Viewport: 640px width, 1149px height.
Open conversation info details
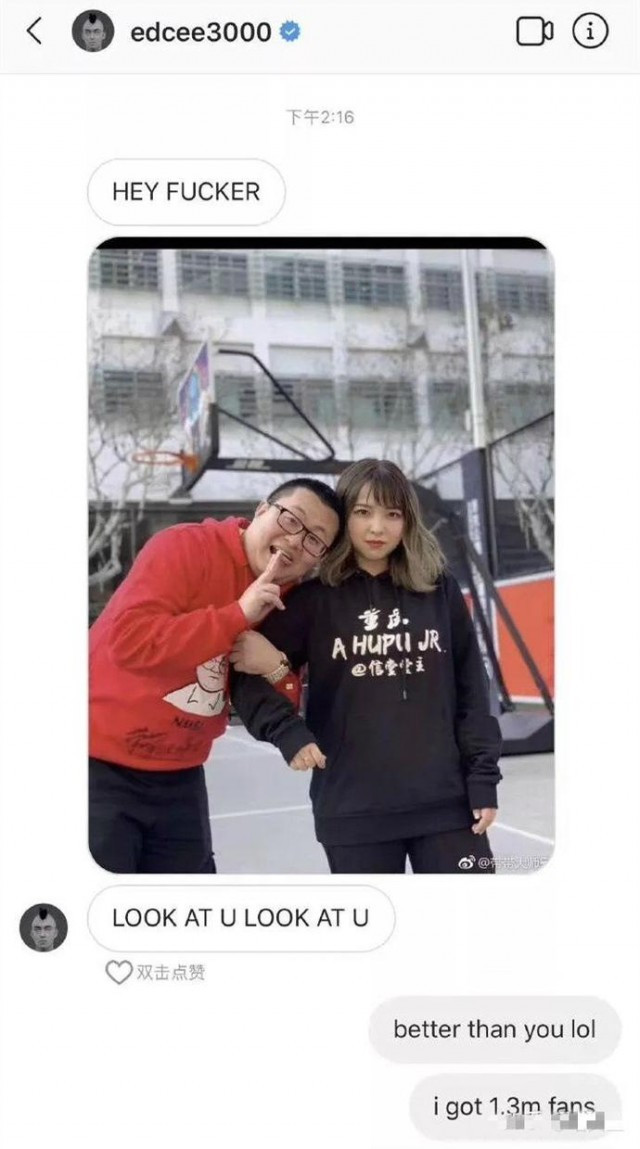tap(590, 32)
